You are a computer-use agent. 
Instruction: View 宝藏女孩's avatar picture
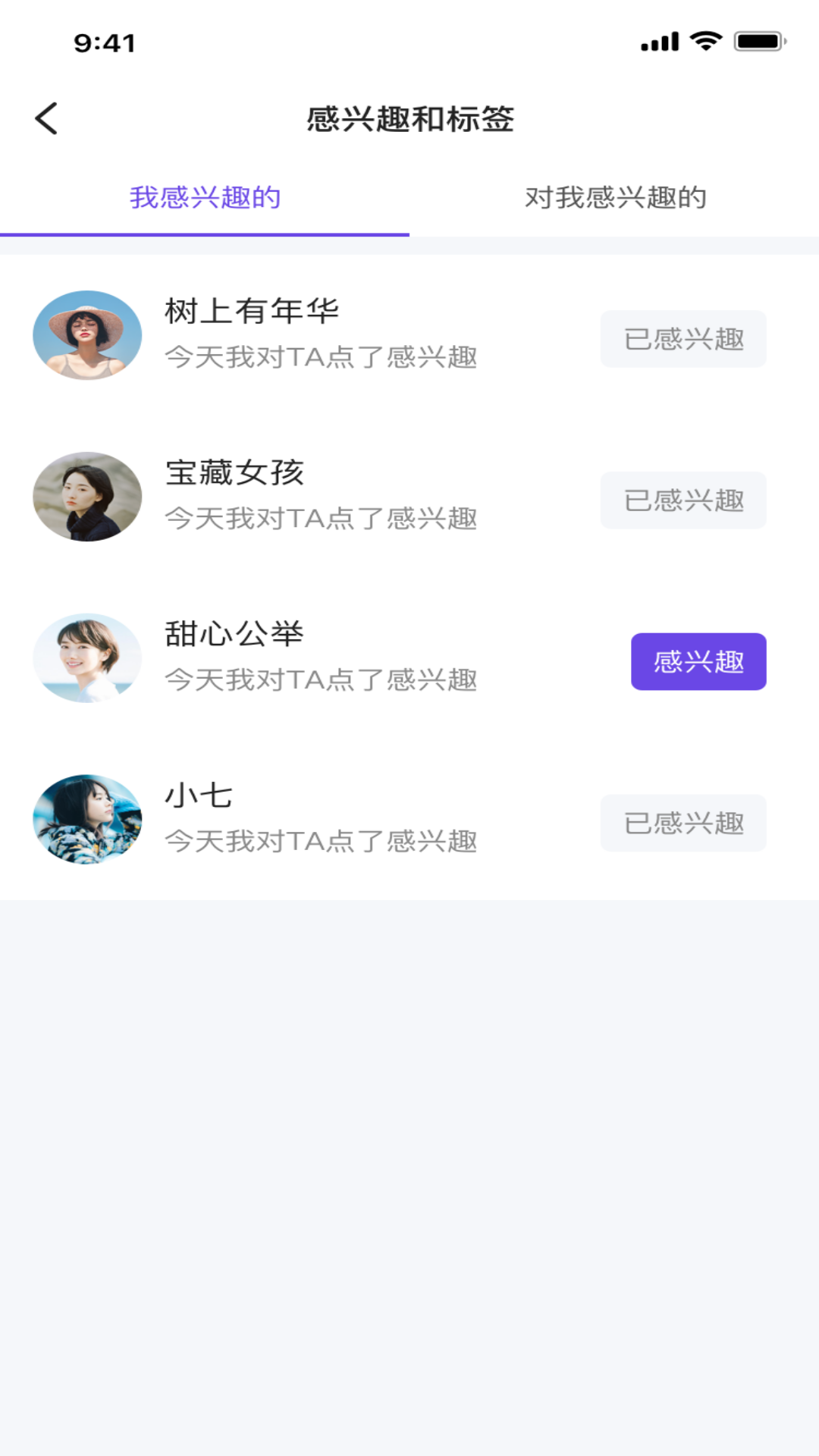pyautogui.click(x=86, y=497)
